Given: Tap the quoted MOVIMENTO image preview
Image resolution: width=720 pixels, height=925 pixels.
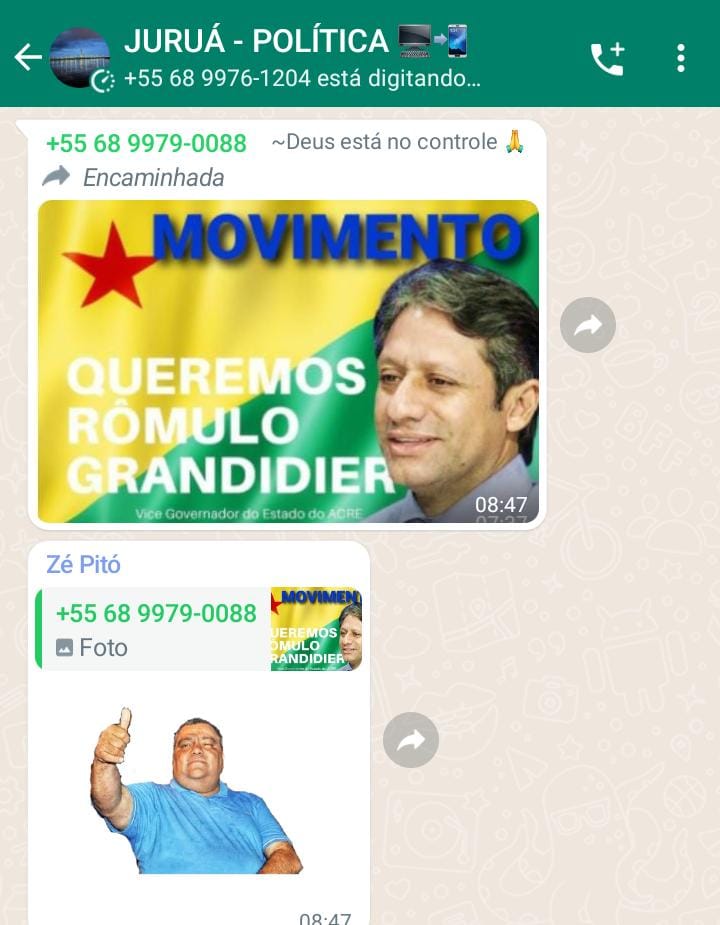Looking at the screenshot, I should (x=316, y=629).
